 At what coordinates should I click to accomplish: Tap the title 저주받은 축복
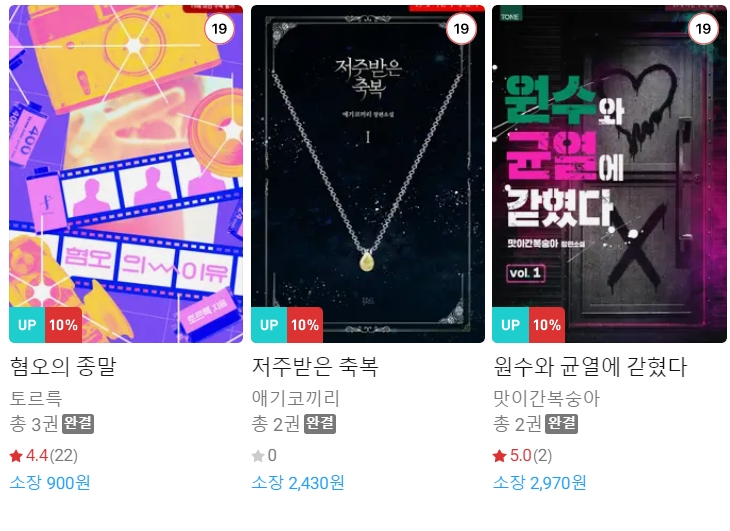pyautogui.click(x=315, y=366)
